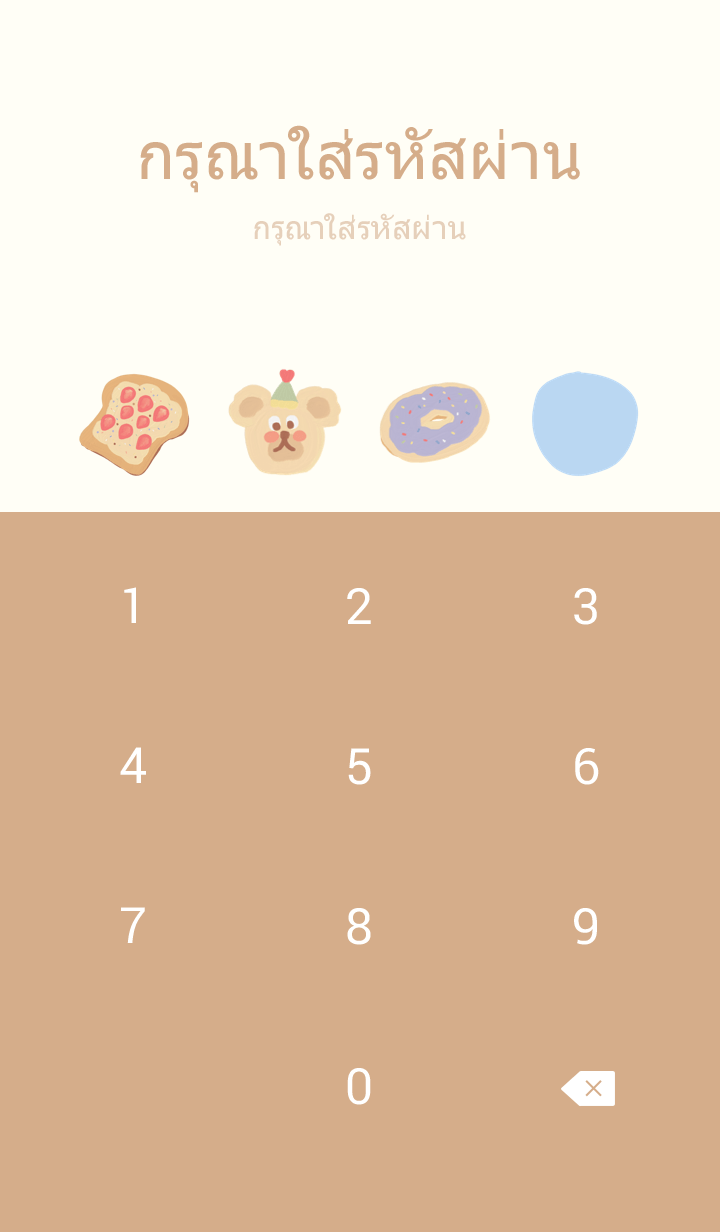Select the 6 key
This screenshot has height=1232, width=720.
point(585,767)
